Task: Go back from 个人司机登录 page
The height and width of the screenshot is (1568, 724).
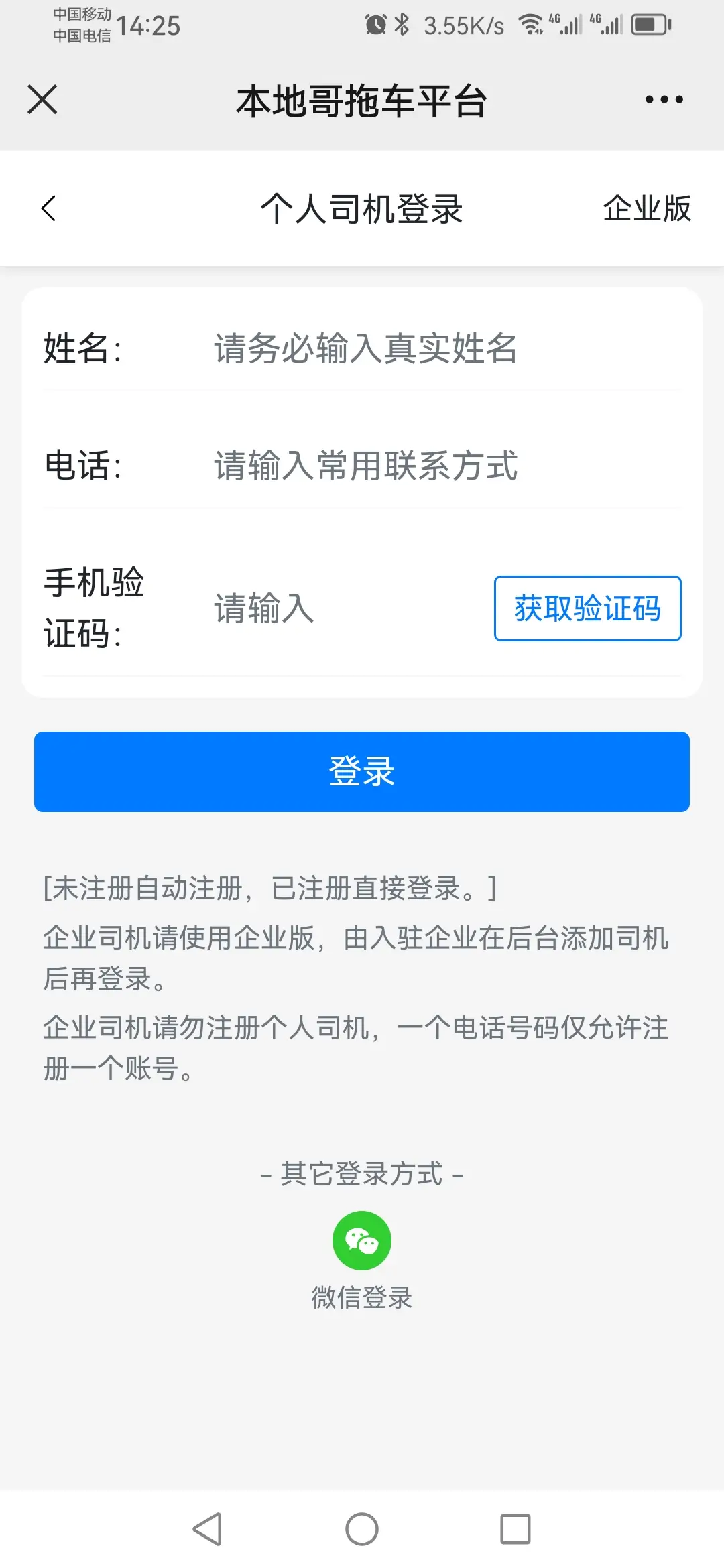Action: tap(49, 208)
